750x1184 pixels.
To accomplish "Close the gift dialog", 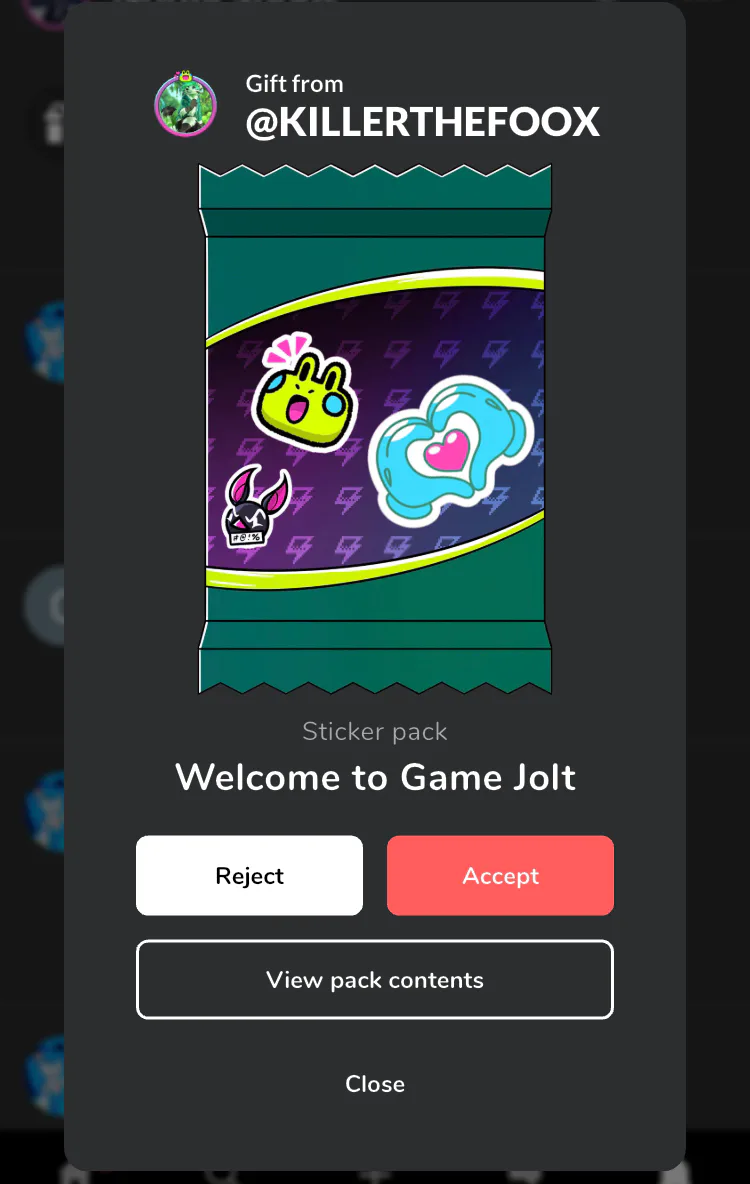I will (375, 1084).
